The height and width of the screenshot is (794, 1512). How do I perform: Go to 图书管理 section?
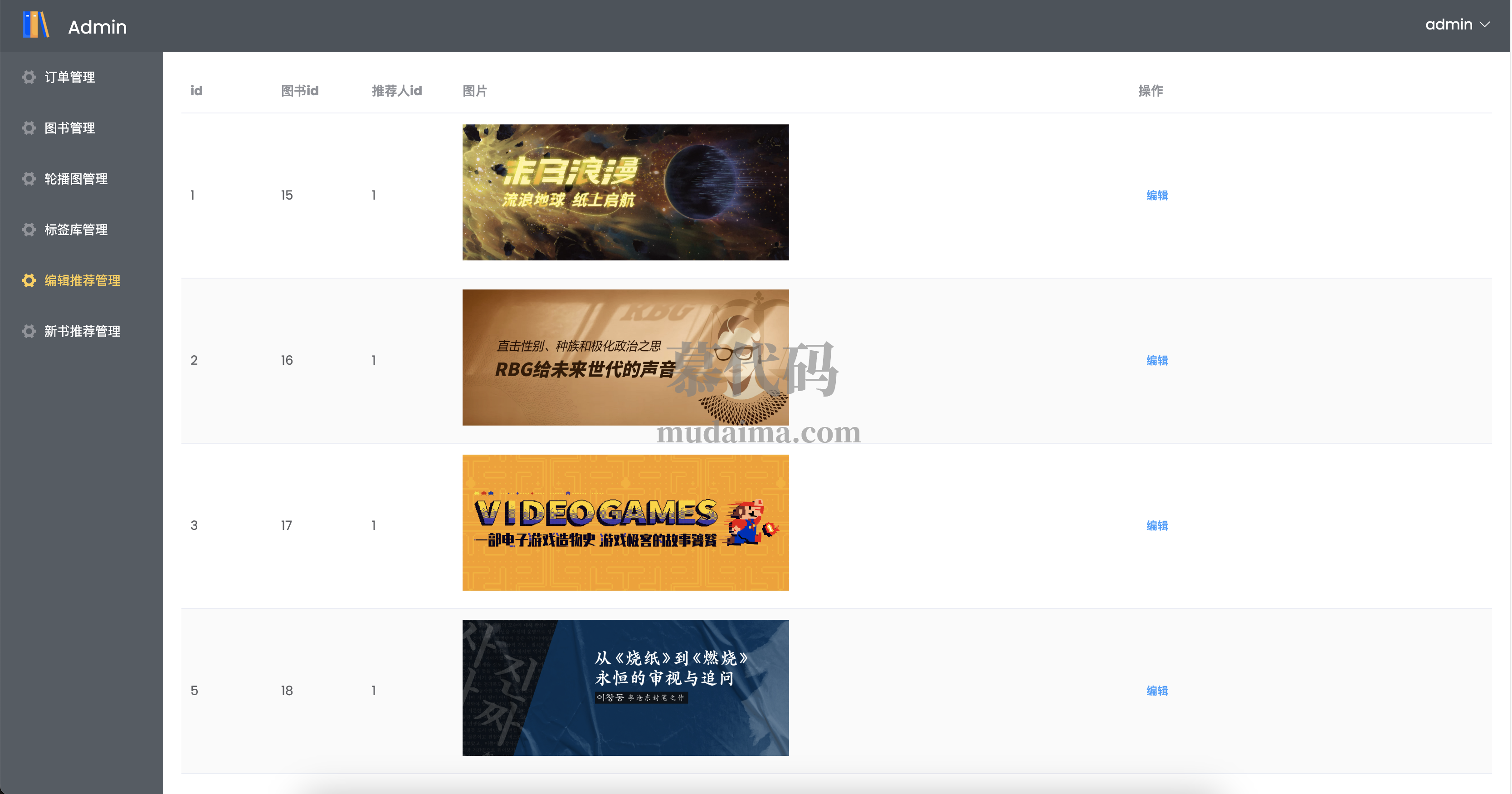pyautogui.click(x=69, y=128)
